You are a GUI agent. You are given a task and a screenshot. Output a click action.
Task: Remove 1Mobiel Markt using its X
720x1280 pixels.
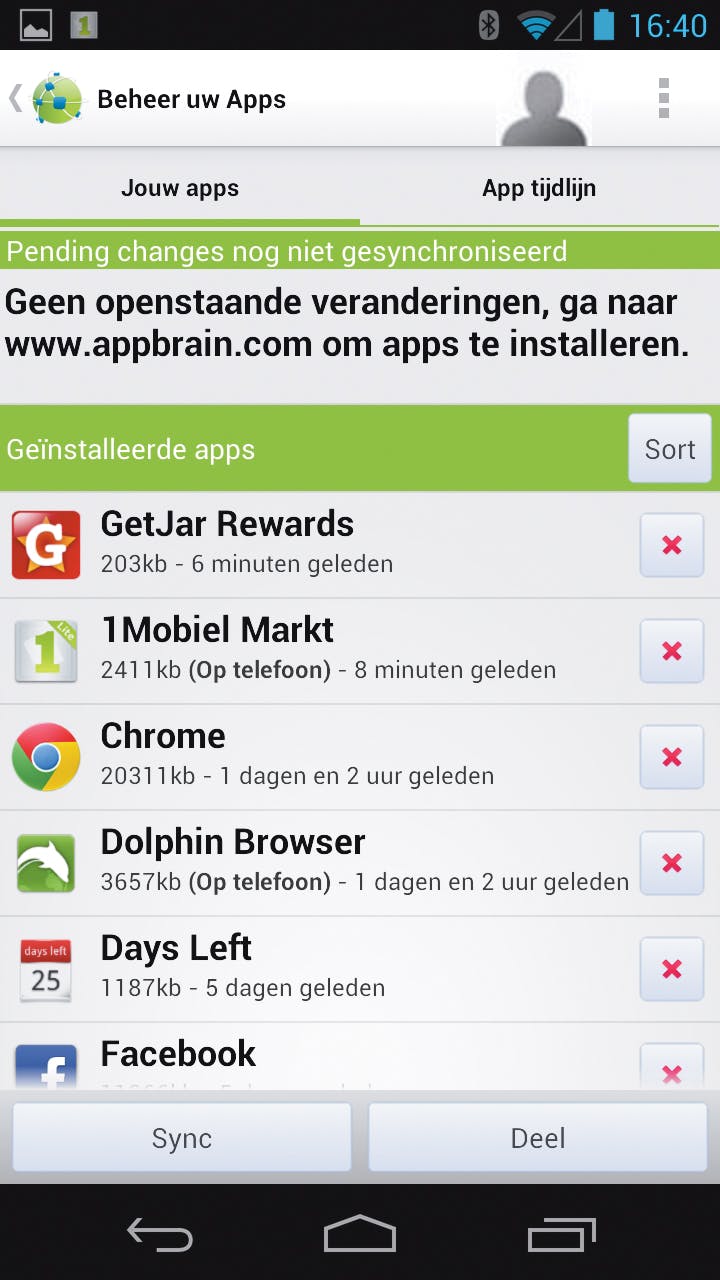tap(672, 651)
